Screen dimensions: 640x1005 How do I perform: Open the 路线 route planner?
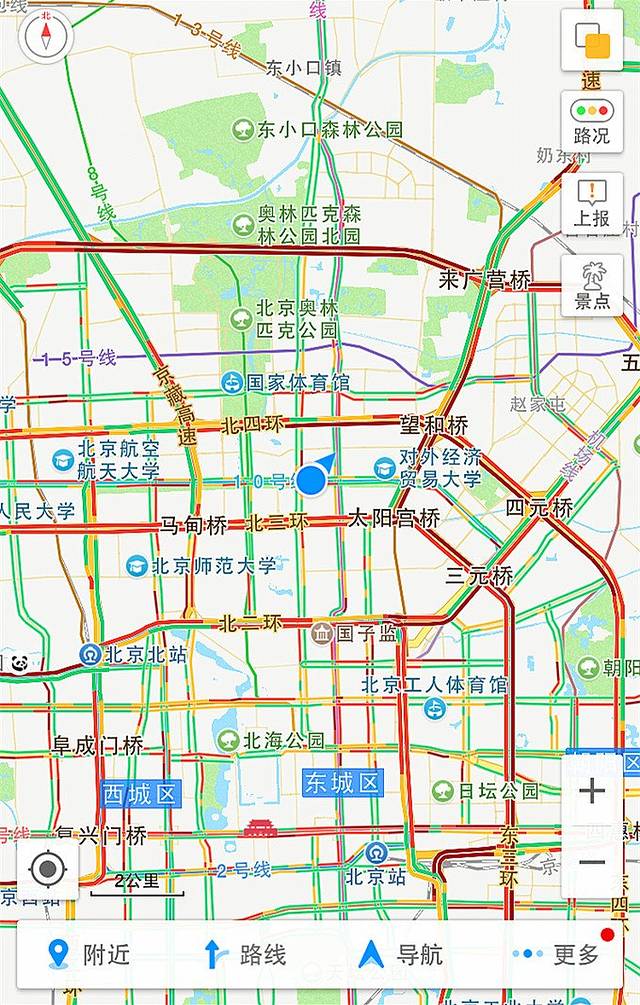tap(245, 954)
